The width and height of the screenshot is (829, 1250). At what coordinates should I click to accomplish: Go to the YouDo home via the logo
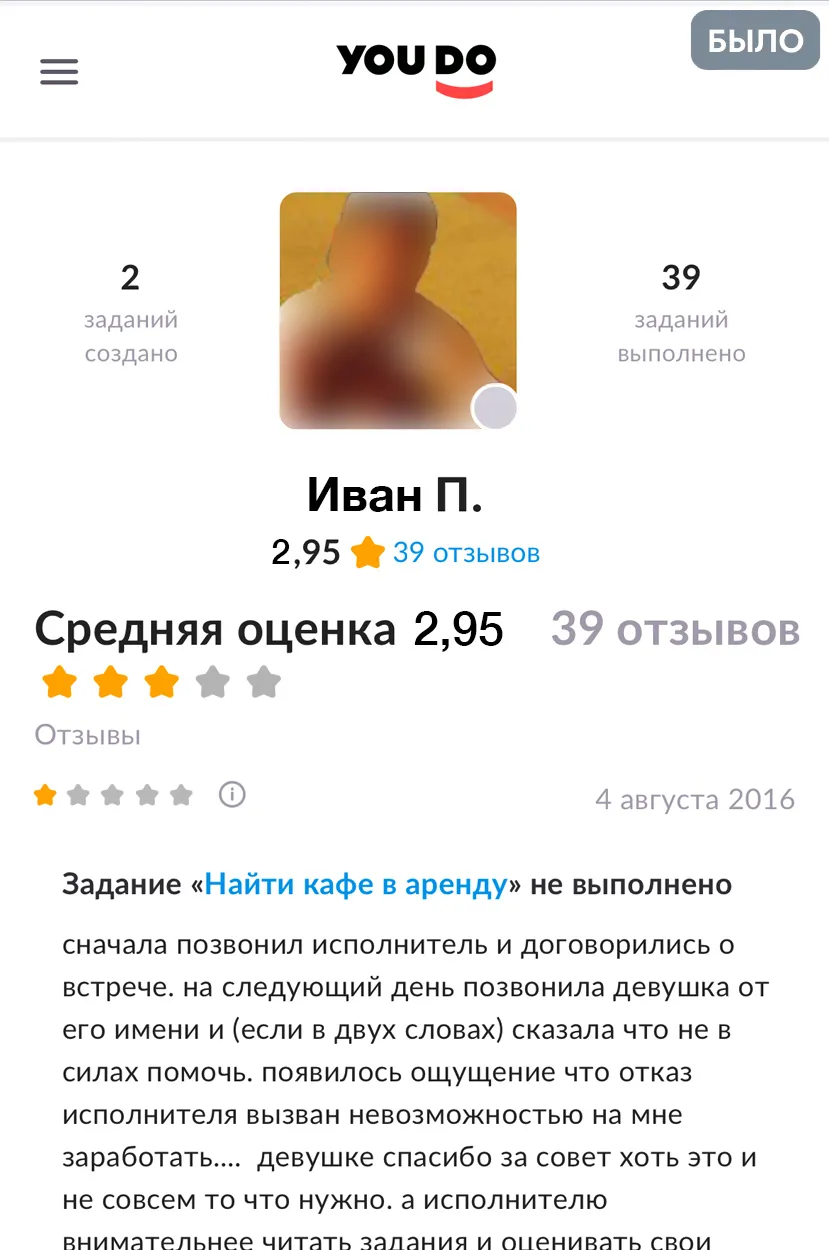coord(416,68)
